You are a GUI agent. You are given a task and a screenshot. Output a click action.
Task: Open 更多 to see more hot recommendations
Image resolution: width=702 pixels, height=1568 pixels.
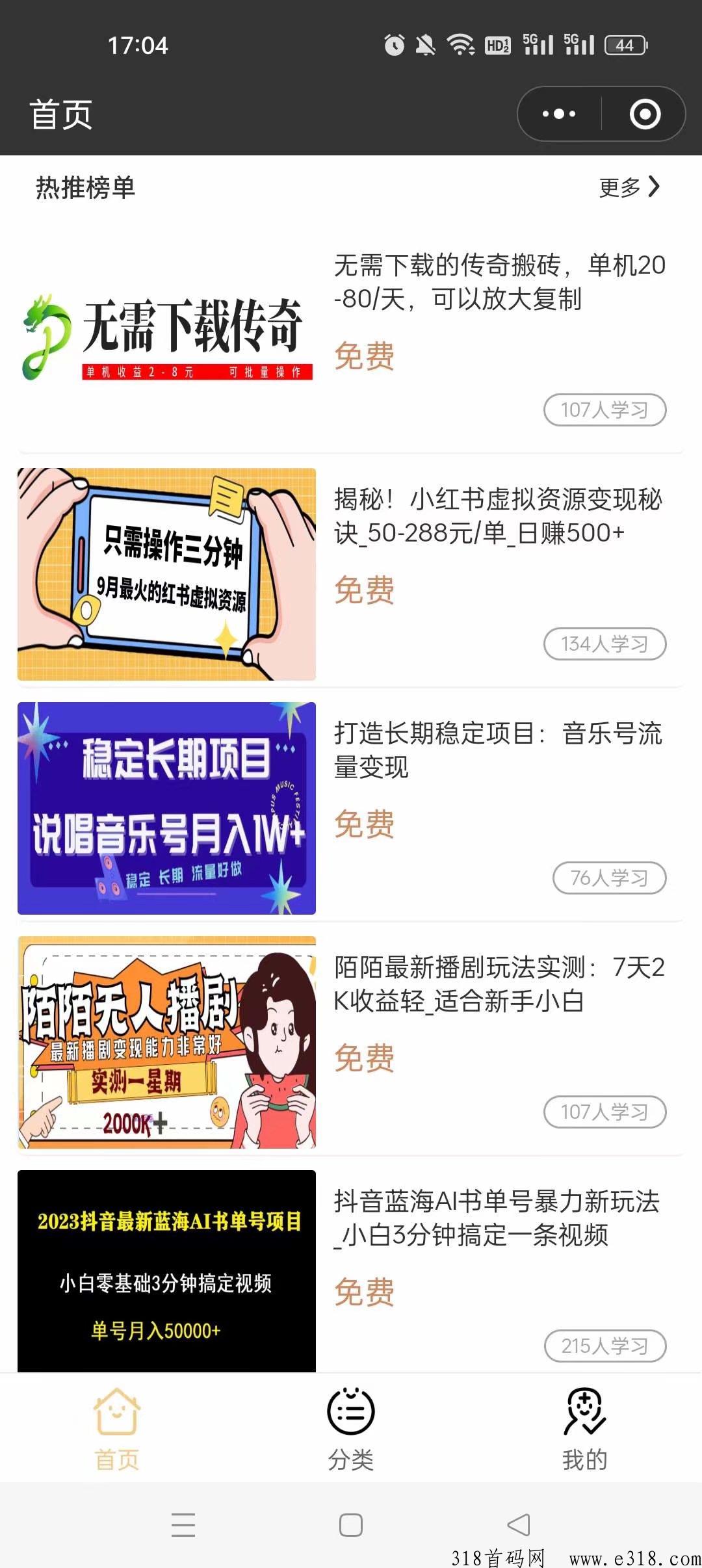pyautogui.click(x=628, y=188)
